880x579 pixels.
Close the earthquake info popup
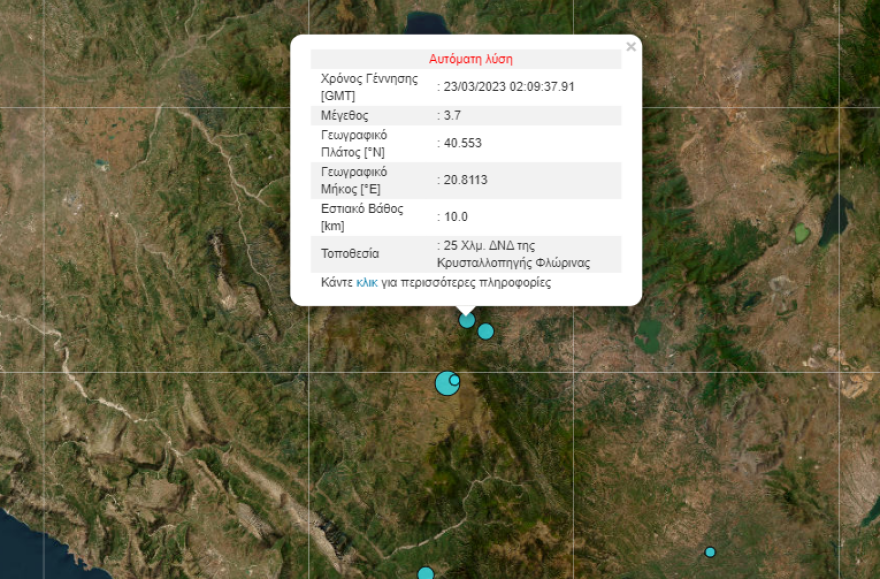coord(630,47)
